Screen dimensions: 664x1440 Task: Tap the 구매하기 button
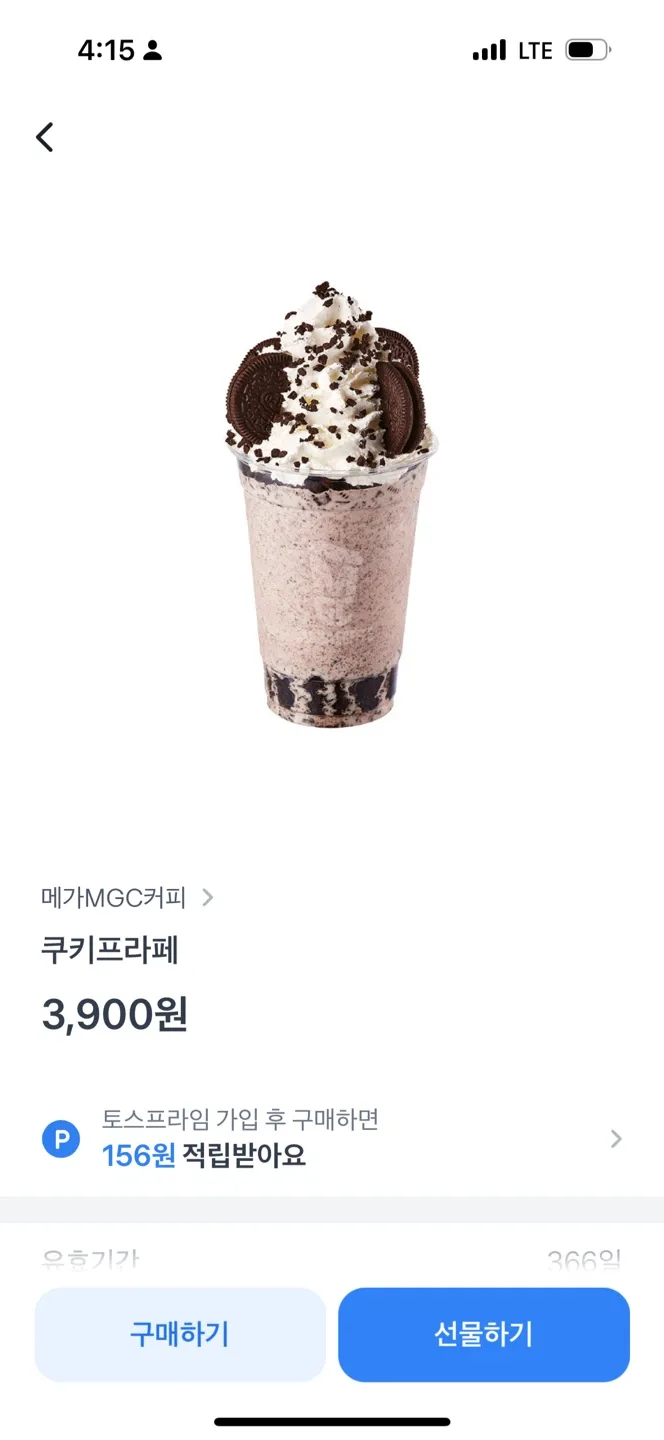point(180,1334)
